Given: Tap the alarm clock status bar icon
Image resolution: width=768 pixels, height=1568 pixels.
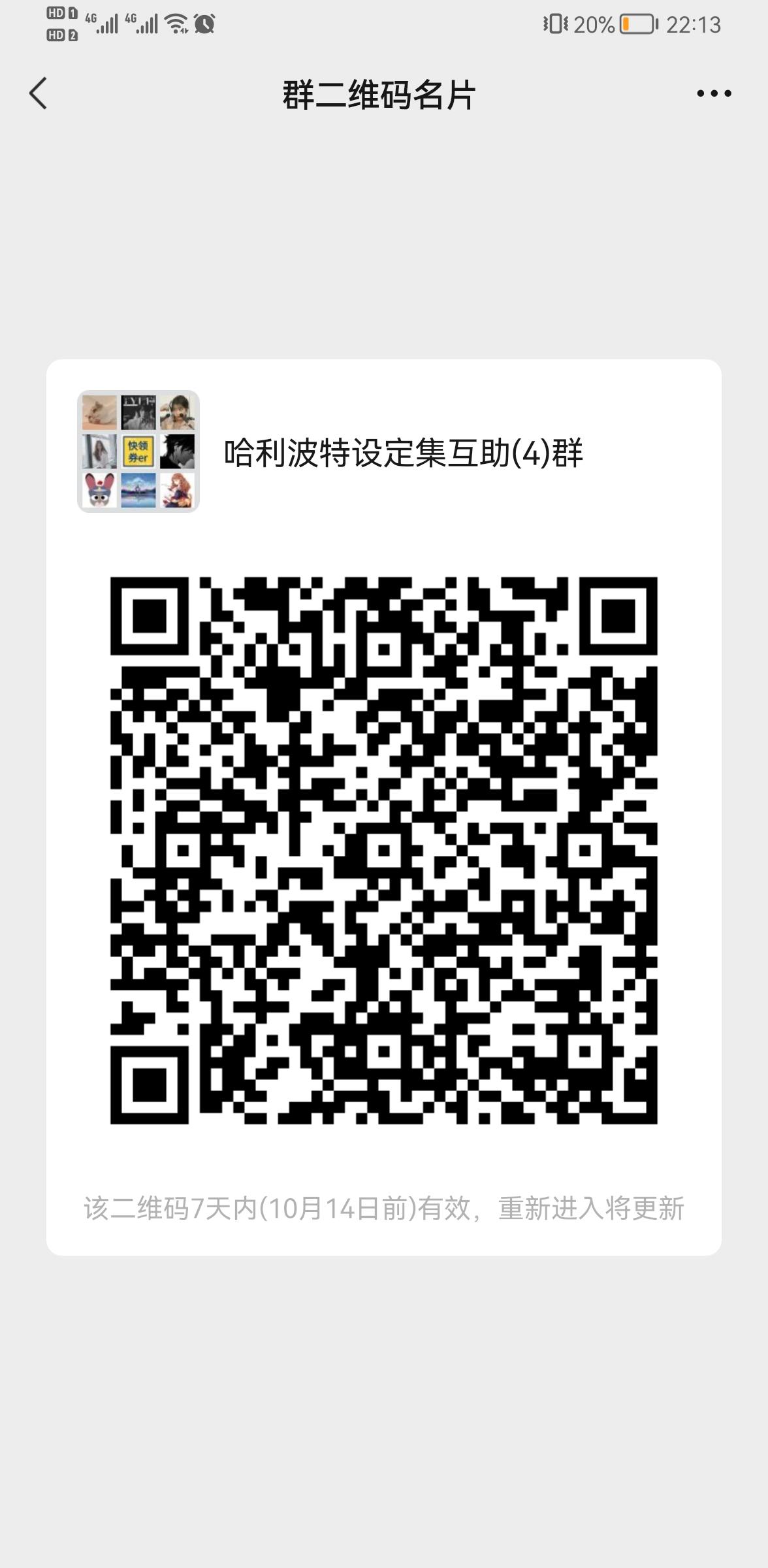Looking at the screenshot, I should coord(204,25).
